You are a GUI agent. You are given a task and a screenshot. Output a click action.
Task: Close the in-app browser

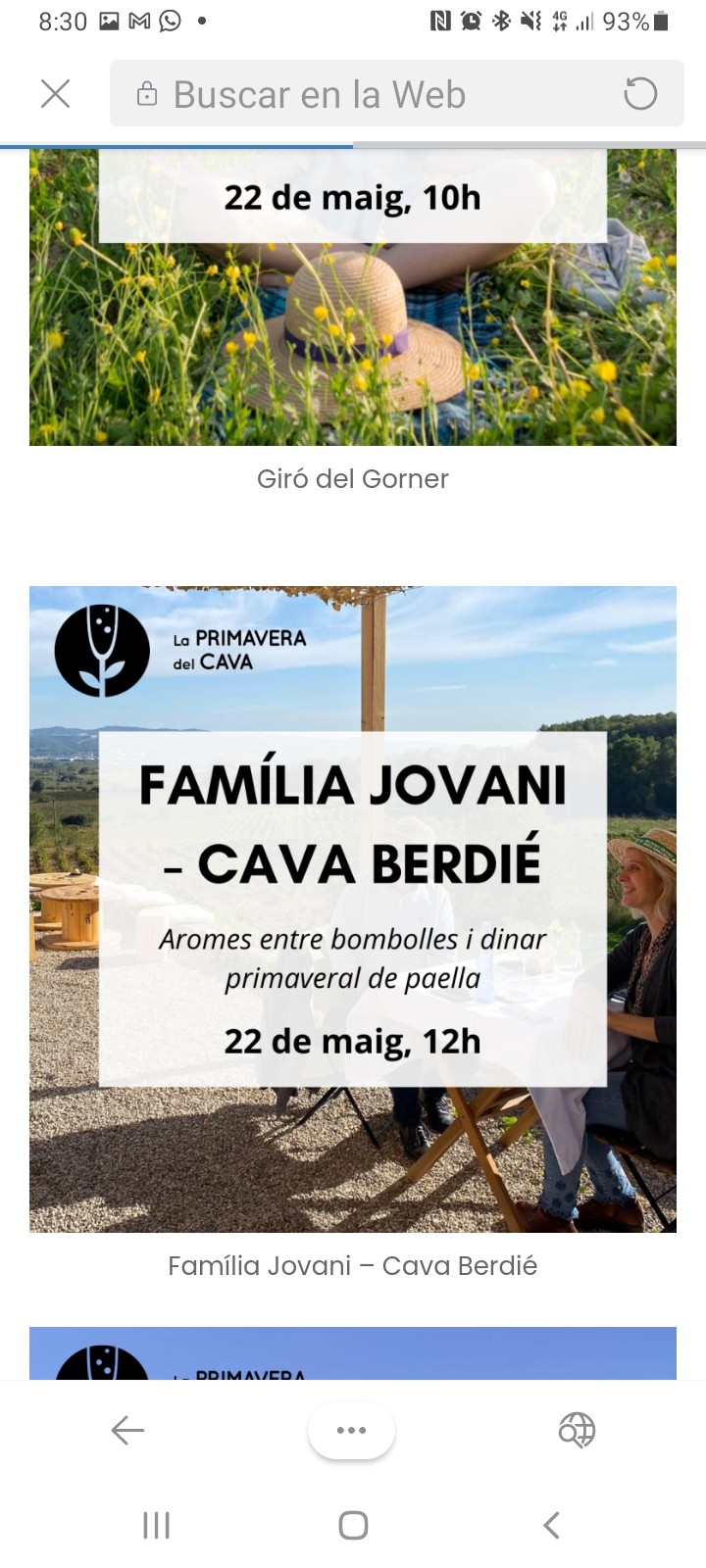point(56,94)
